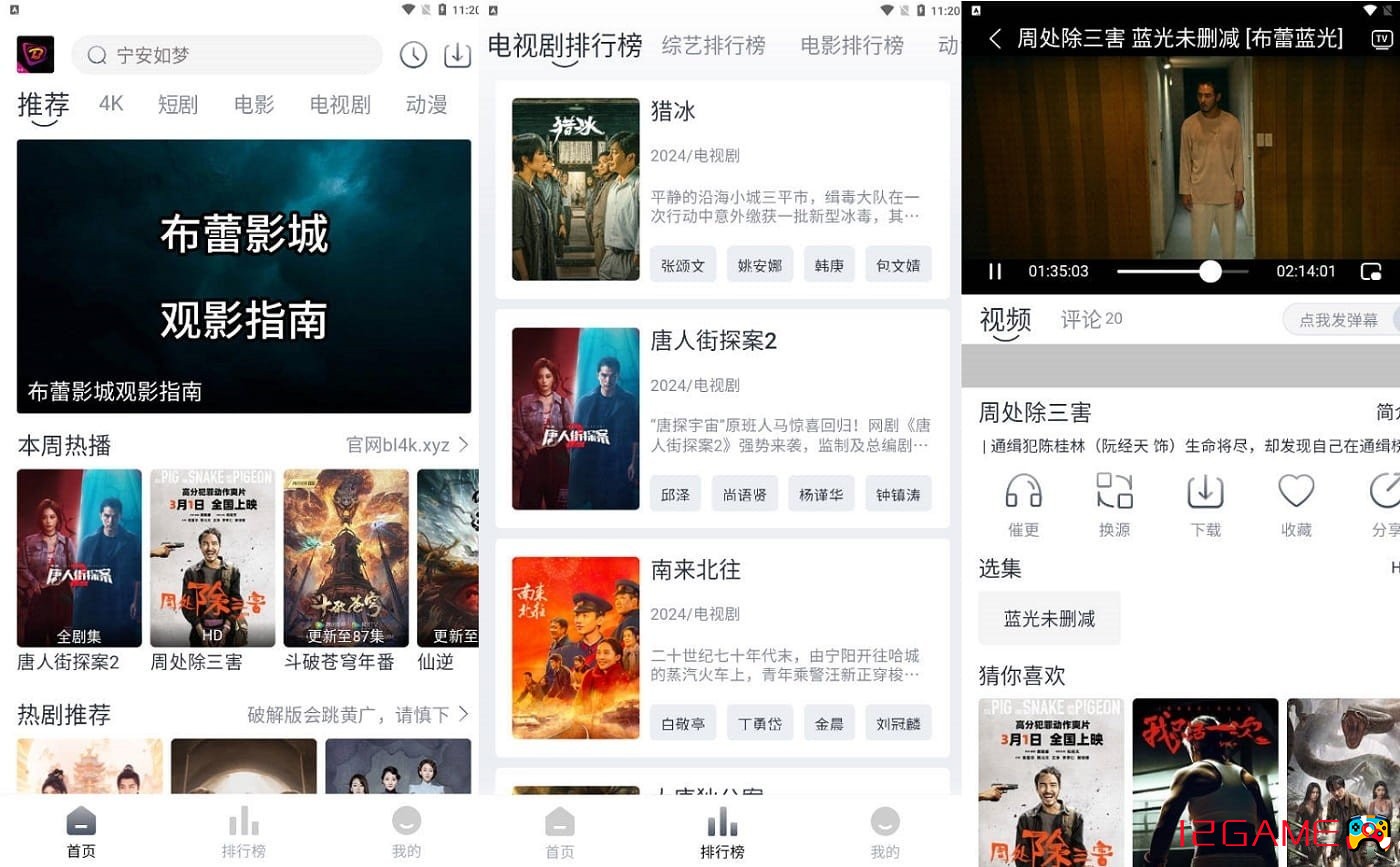Open watch history clock icon
The image size is (1400, 867).
click(413, 56)
